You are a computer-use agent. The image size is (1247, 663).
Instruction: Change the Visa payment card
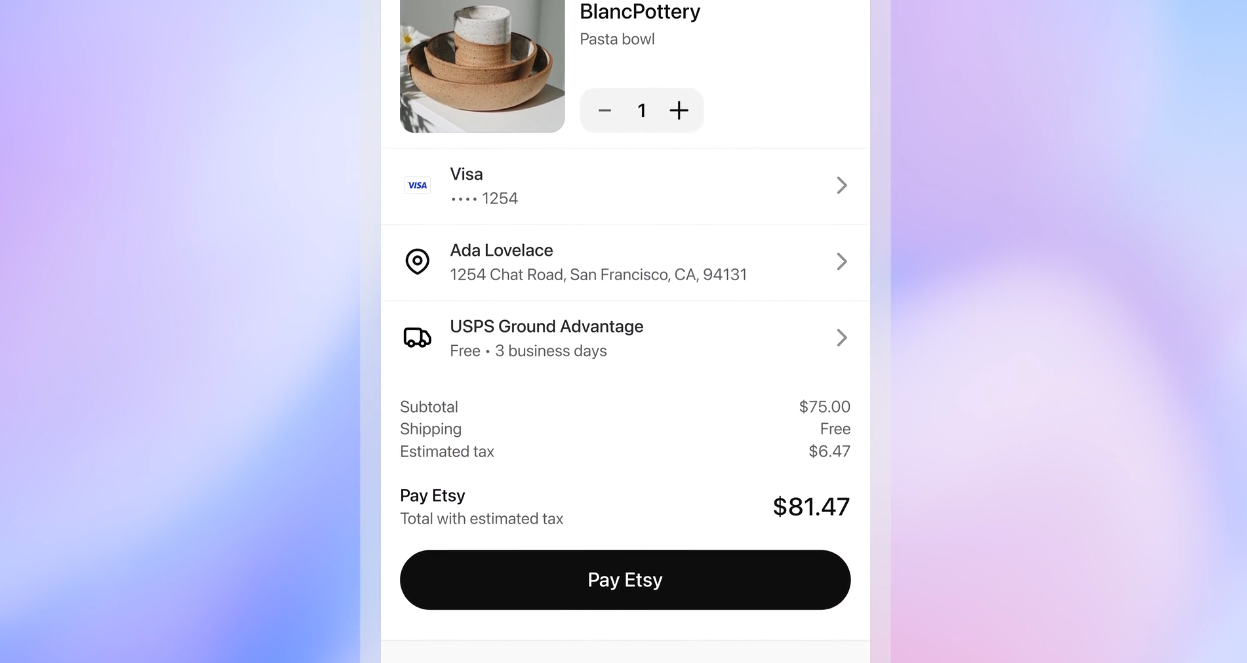tap(625, 186)
